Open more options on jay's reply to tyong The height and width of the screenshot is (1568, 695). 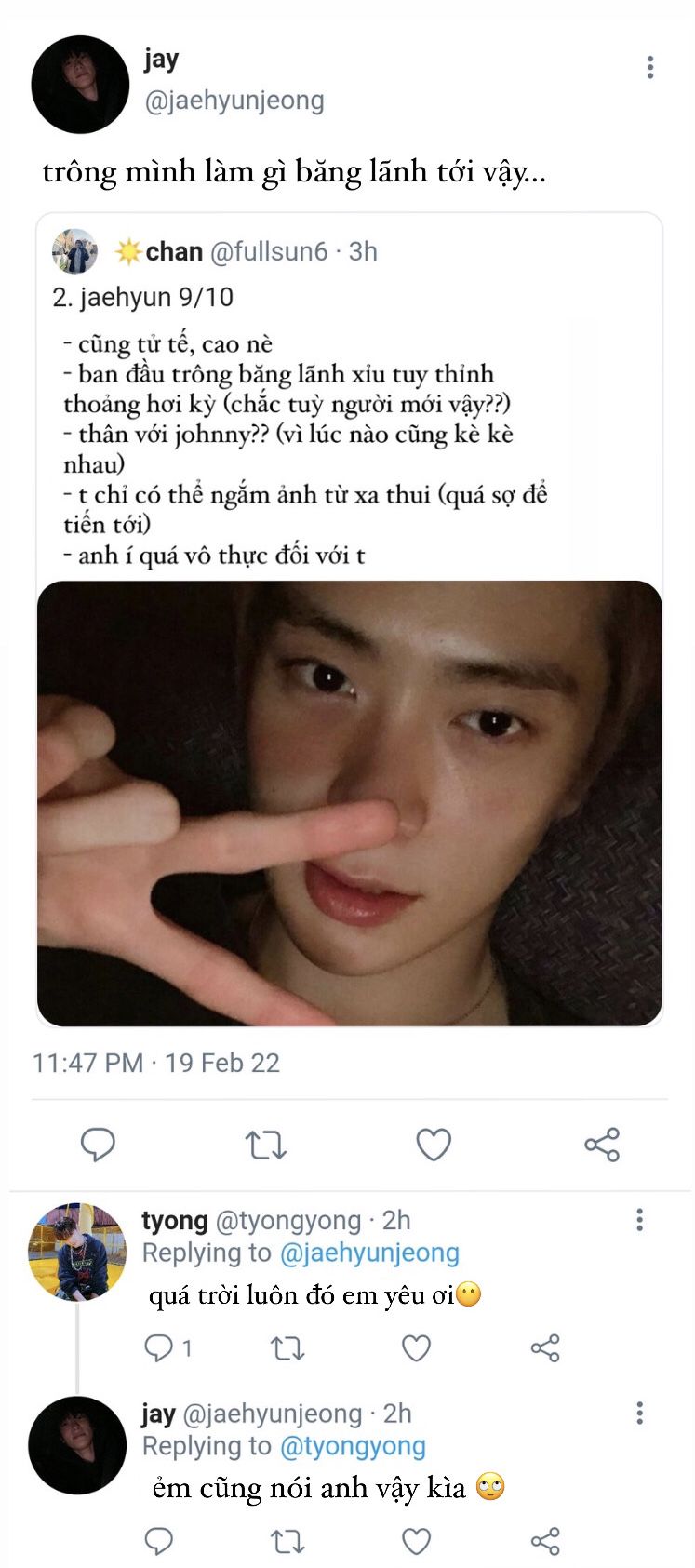point(640,1414)
